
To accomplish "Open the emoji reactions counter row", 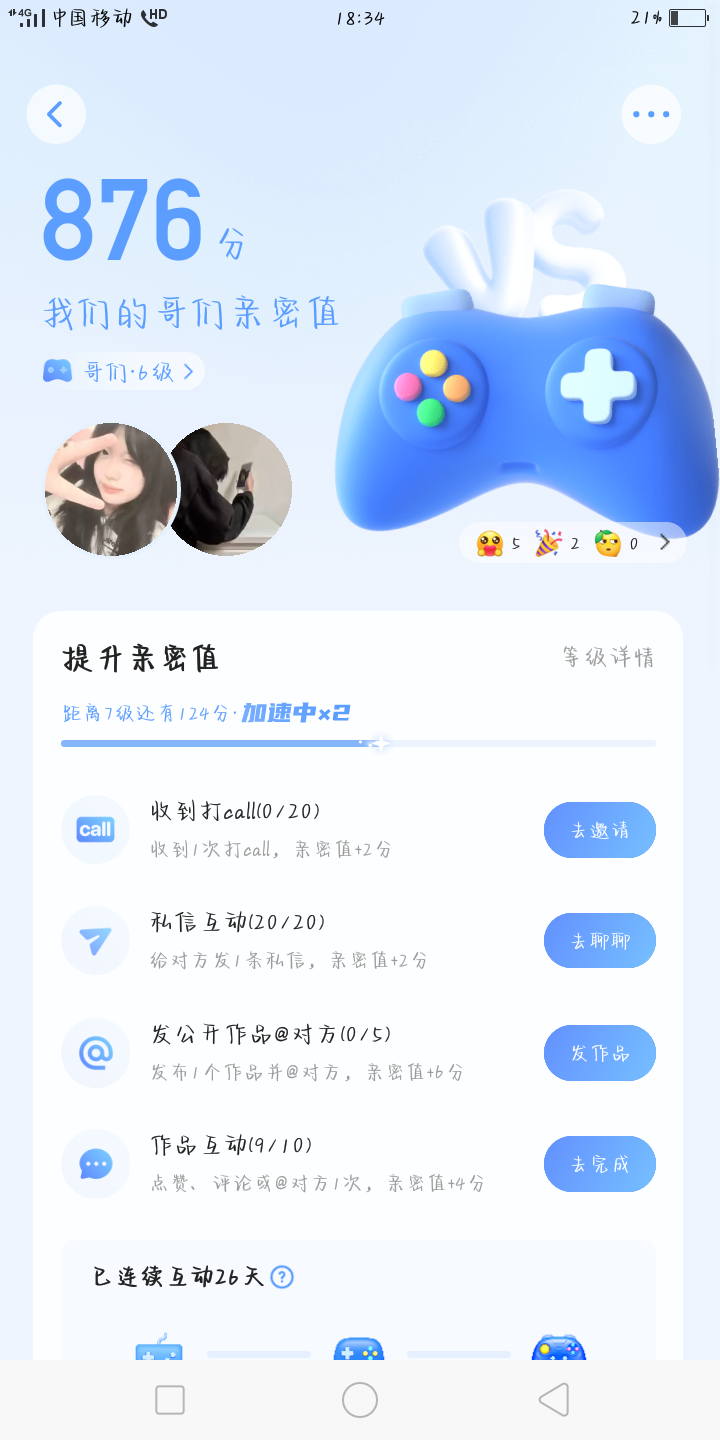I will 573,544.
